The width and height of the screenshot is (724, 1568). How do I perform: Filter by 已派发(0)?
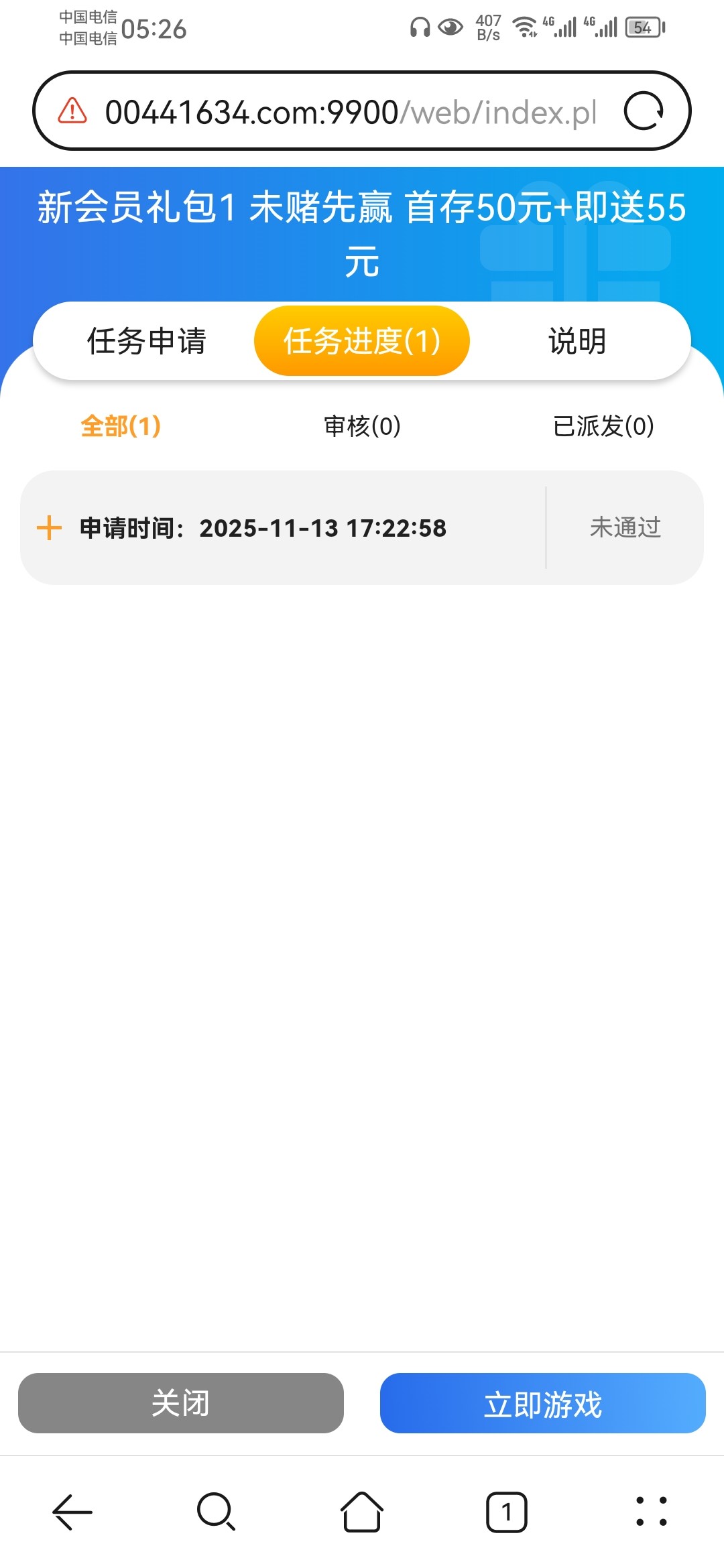[x=603, y=426]
